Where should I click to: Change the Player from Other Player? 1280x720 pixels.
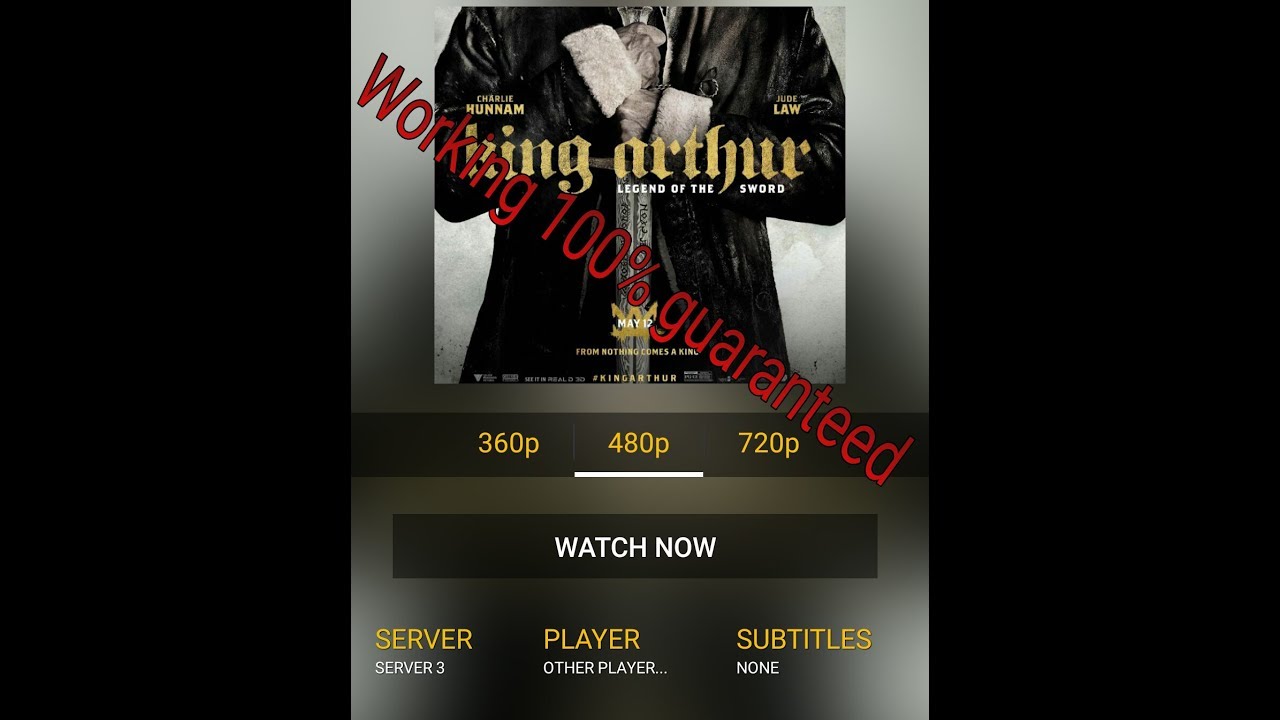[x=604, y=651]
